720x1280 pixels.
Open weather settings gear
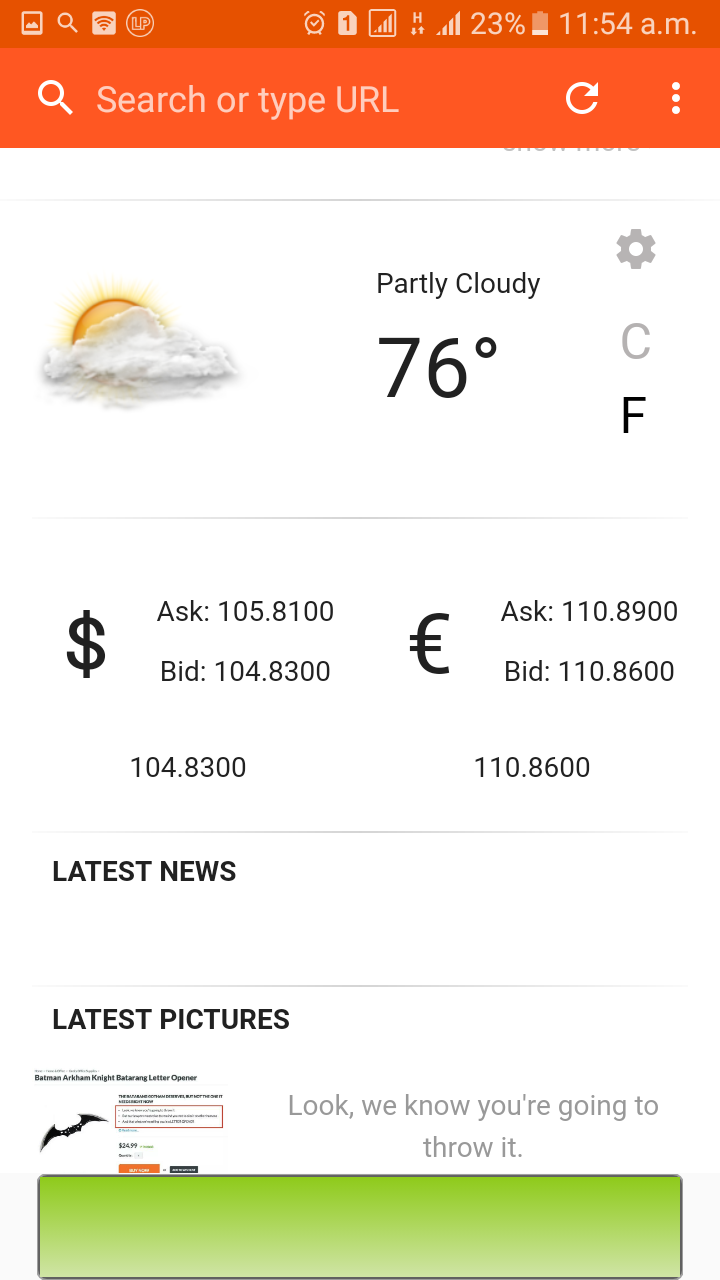[x=636, y=249]
